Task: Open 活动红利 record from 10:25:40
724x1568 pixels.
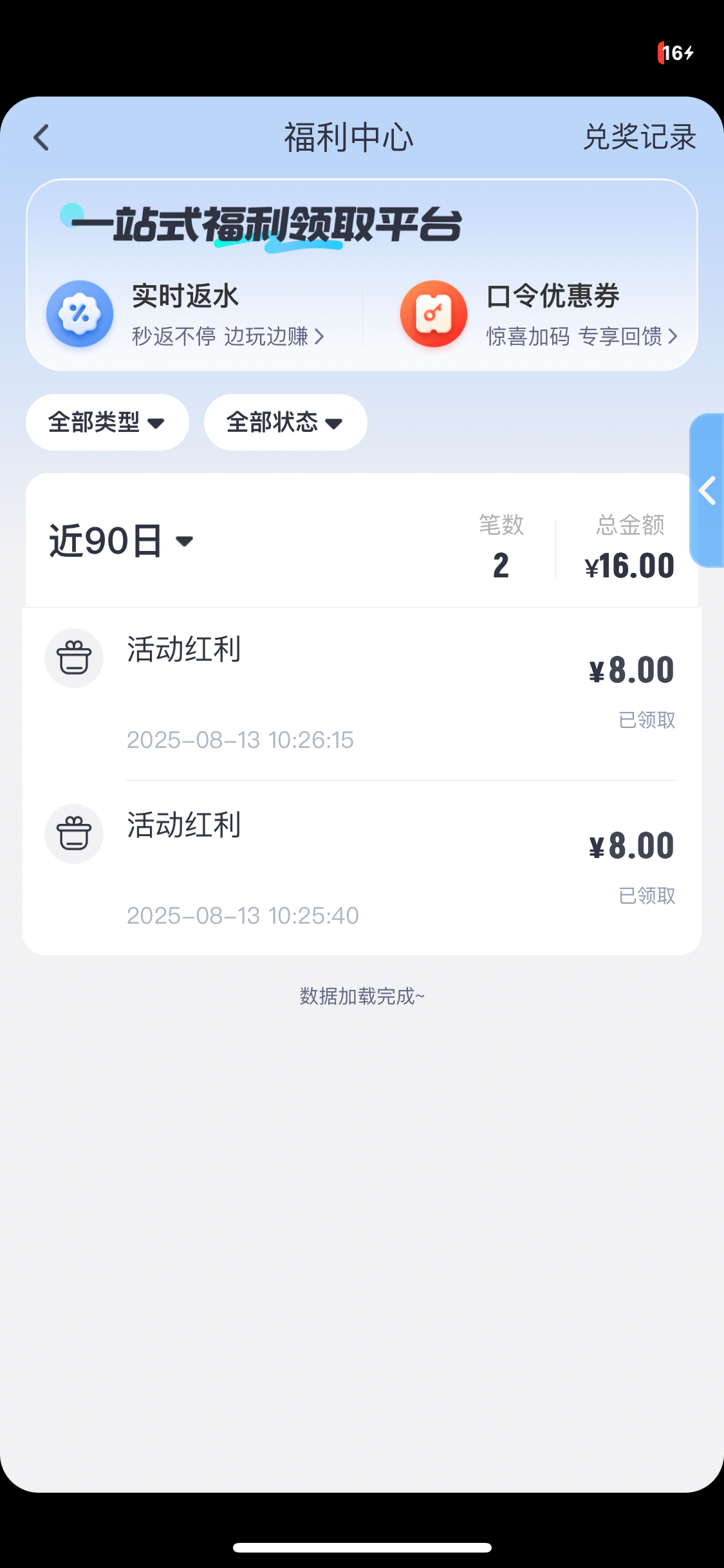Action: pyautogui.click(x=362, y=869)
